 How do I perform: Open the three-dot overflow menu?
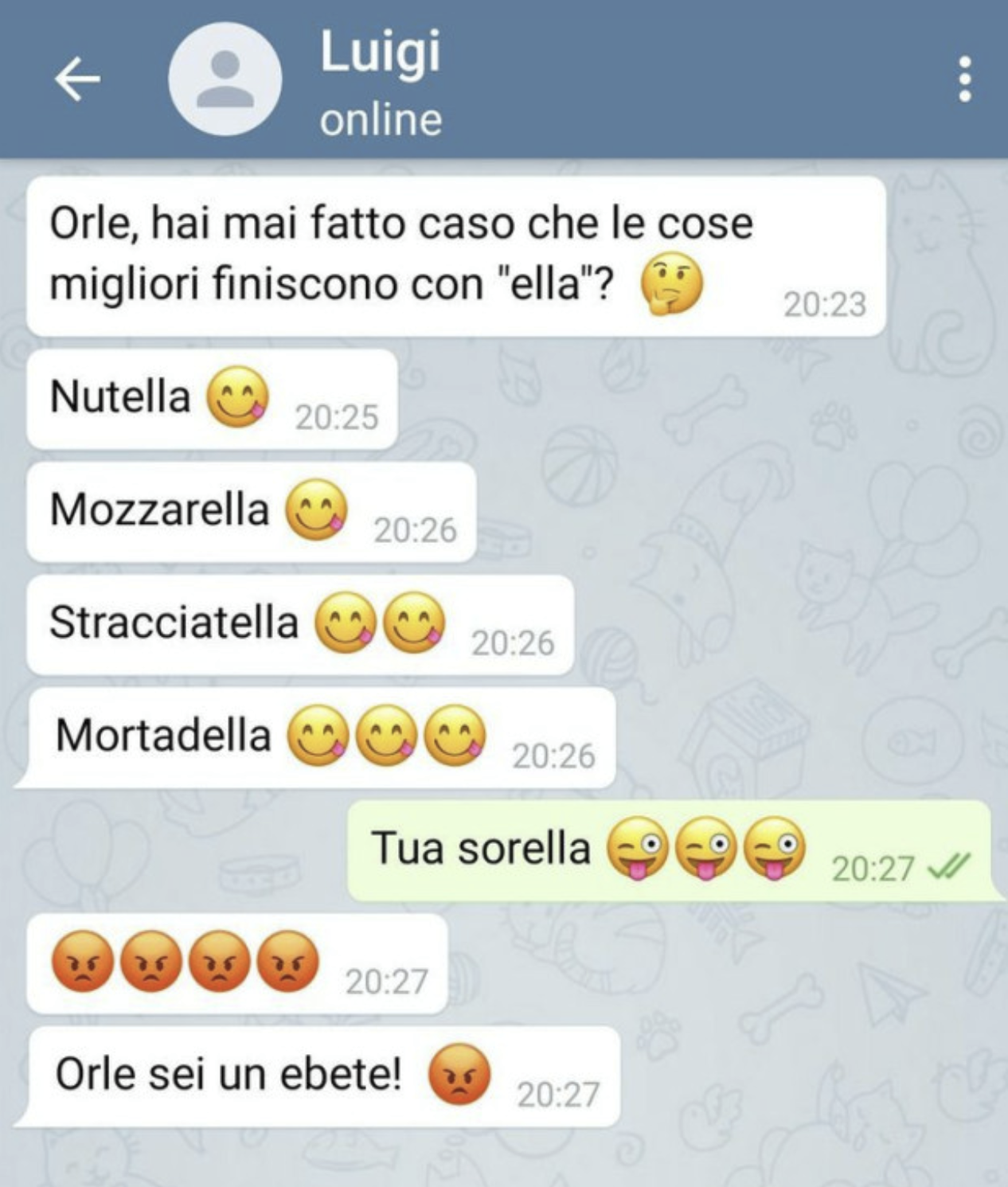pos(964,79)
